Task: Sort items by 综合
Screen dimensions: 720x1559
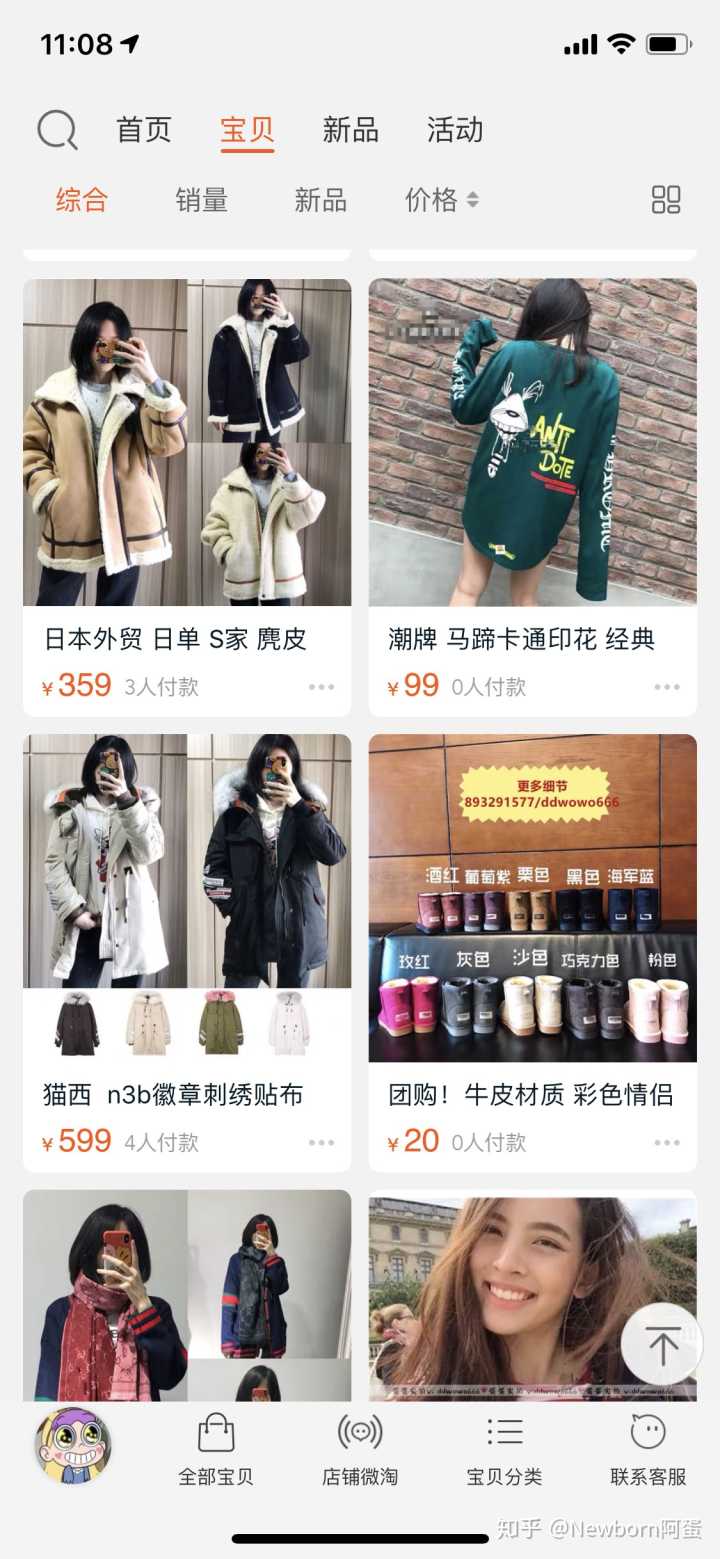Action: click(x=81, y=200)
